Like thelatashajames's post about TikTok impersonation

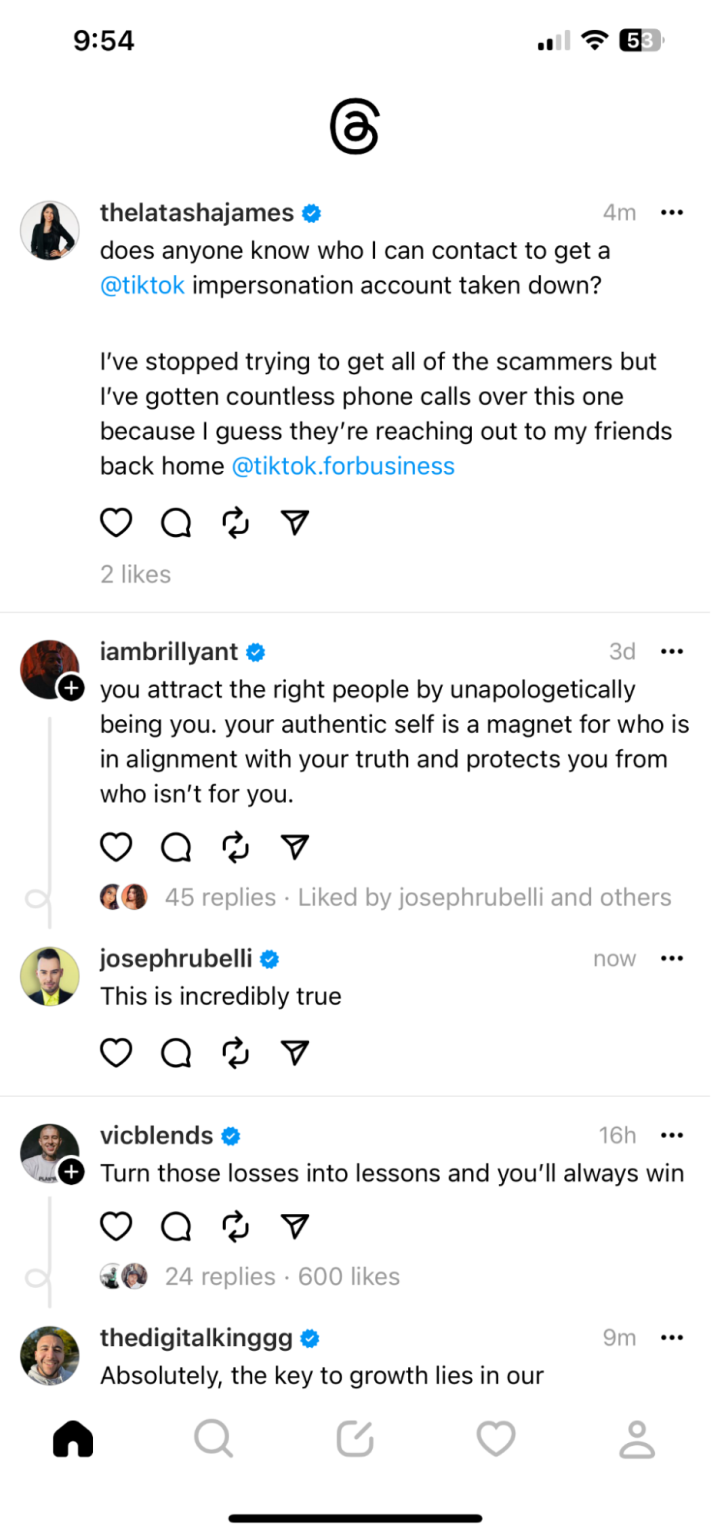pyautogui.click(x=117, y=523)
